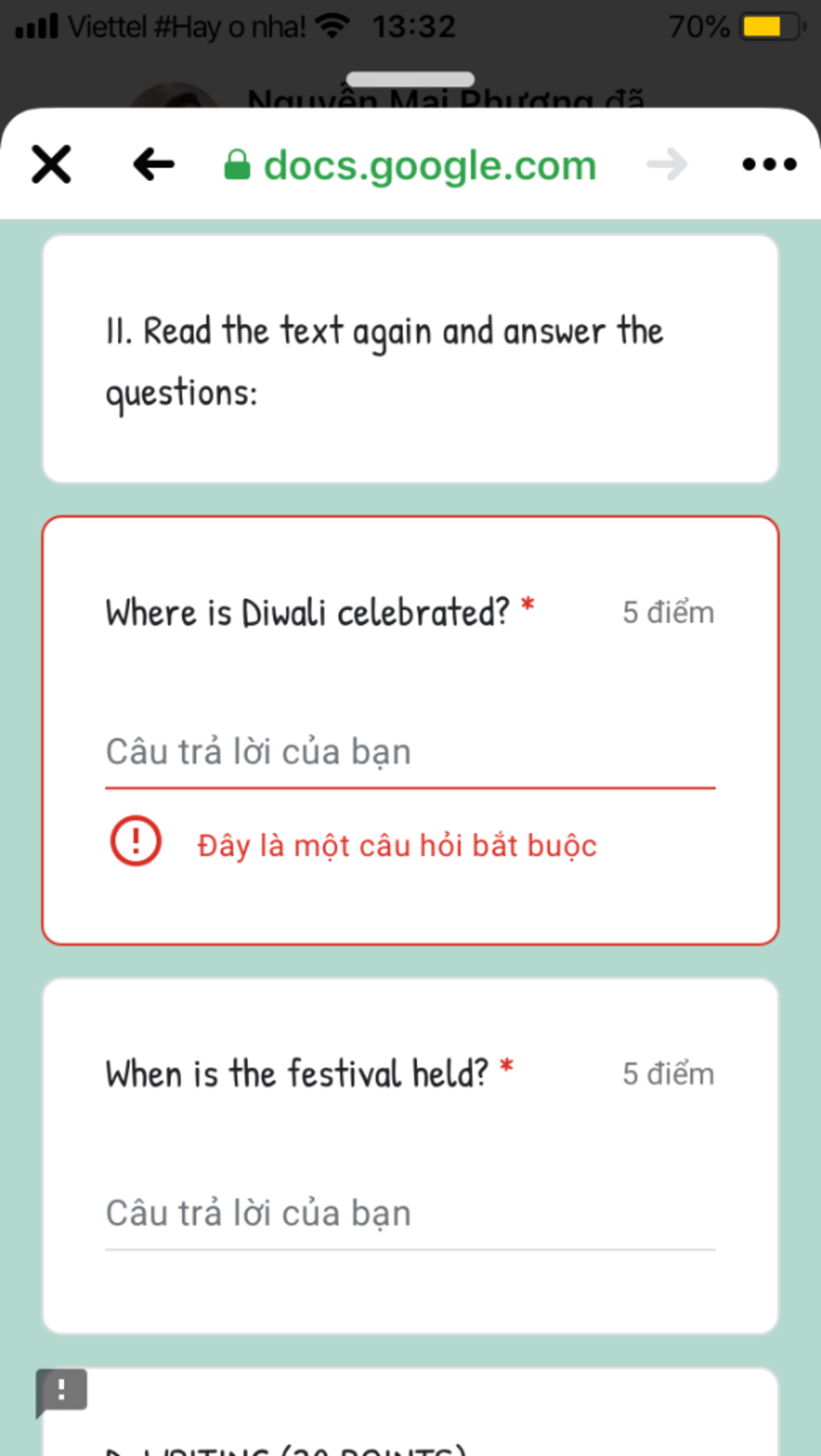This screenshot has width=821, height=1456.
Task: Close the in-app browser
Action: pos(51,164)
